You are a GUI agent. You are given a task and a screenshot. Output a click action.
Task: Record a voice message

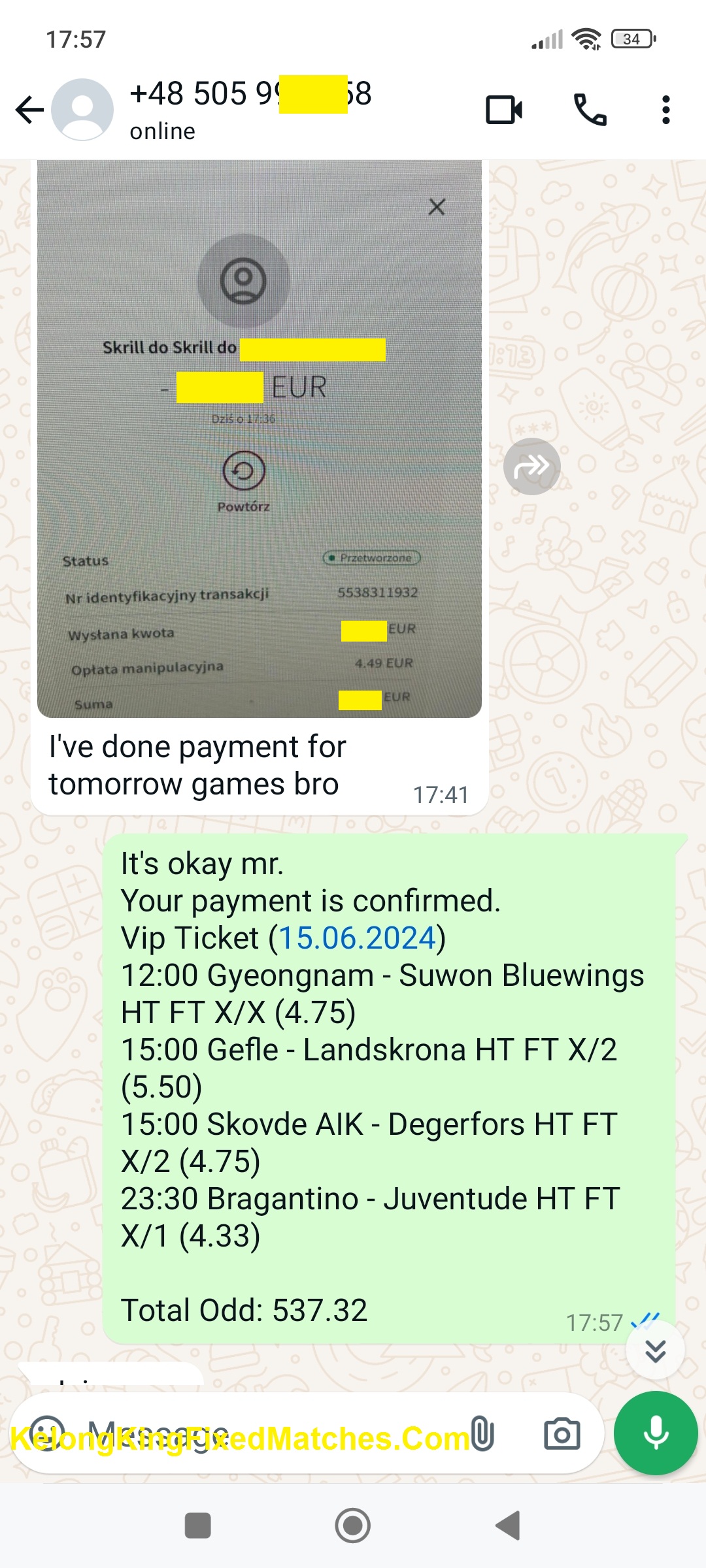click(x=656, y=1433)
